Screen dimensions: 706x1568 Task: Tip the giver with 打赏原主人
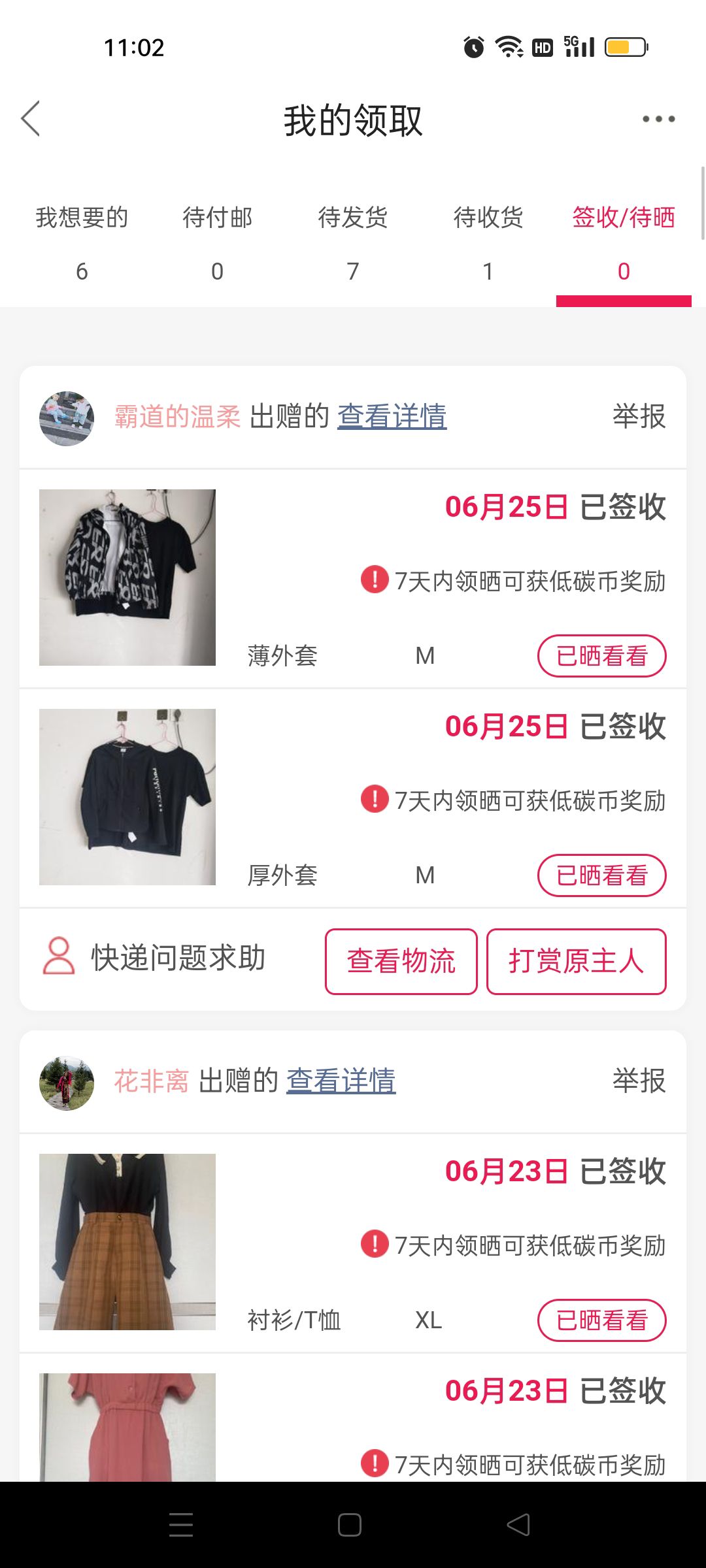pyautogui.click(x=576, y=962)
